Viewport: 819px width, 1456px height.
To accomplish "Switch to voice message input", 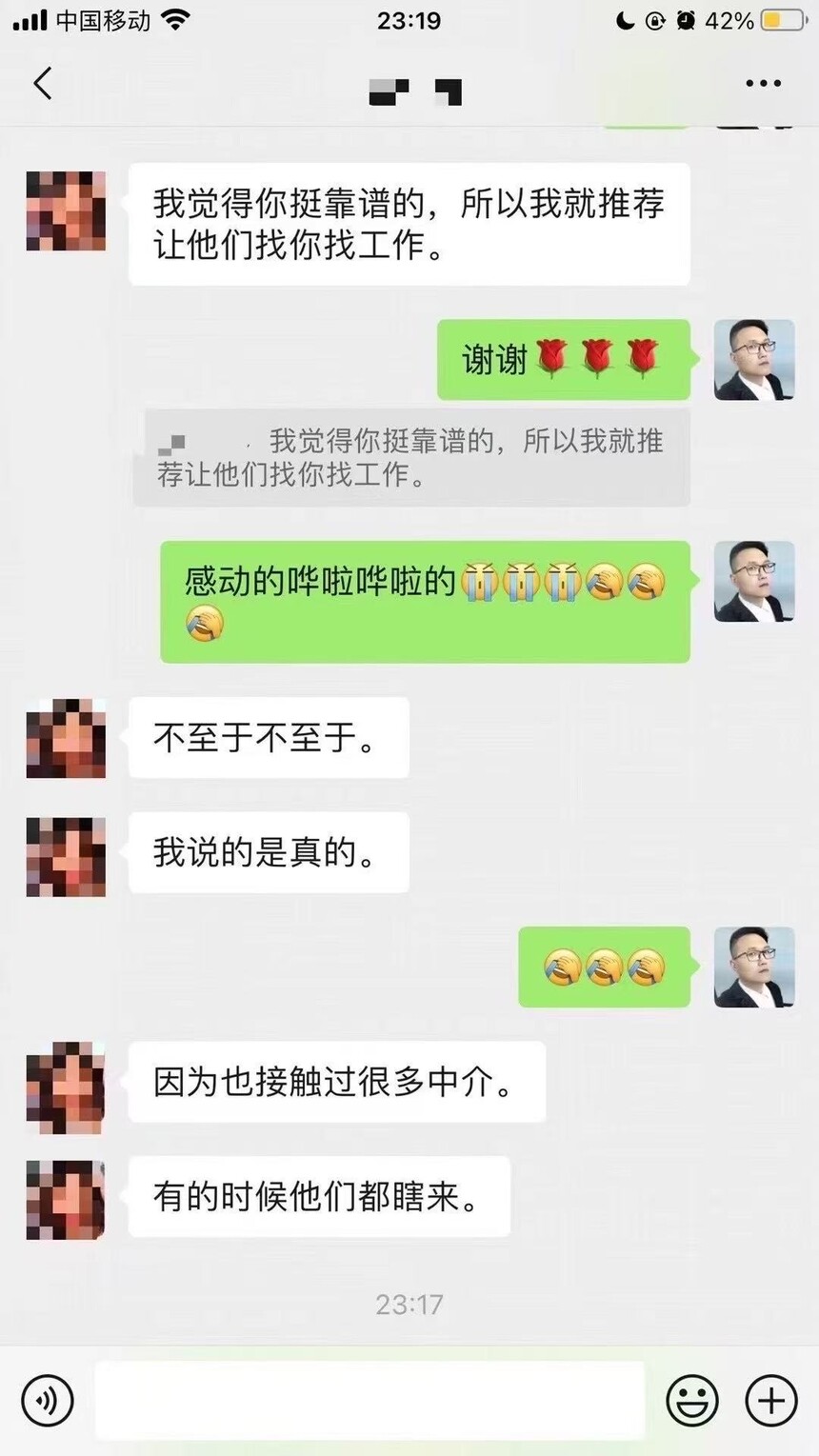I will click(x=48, y=1400).
